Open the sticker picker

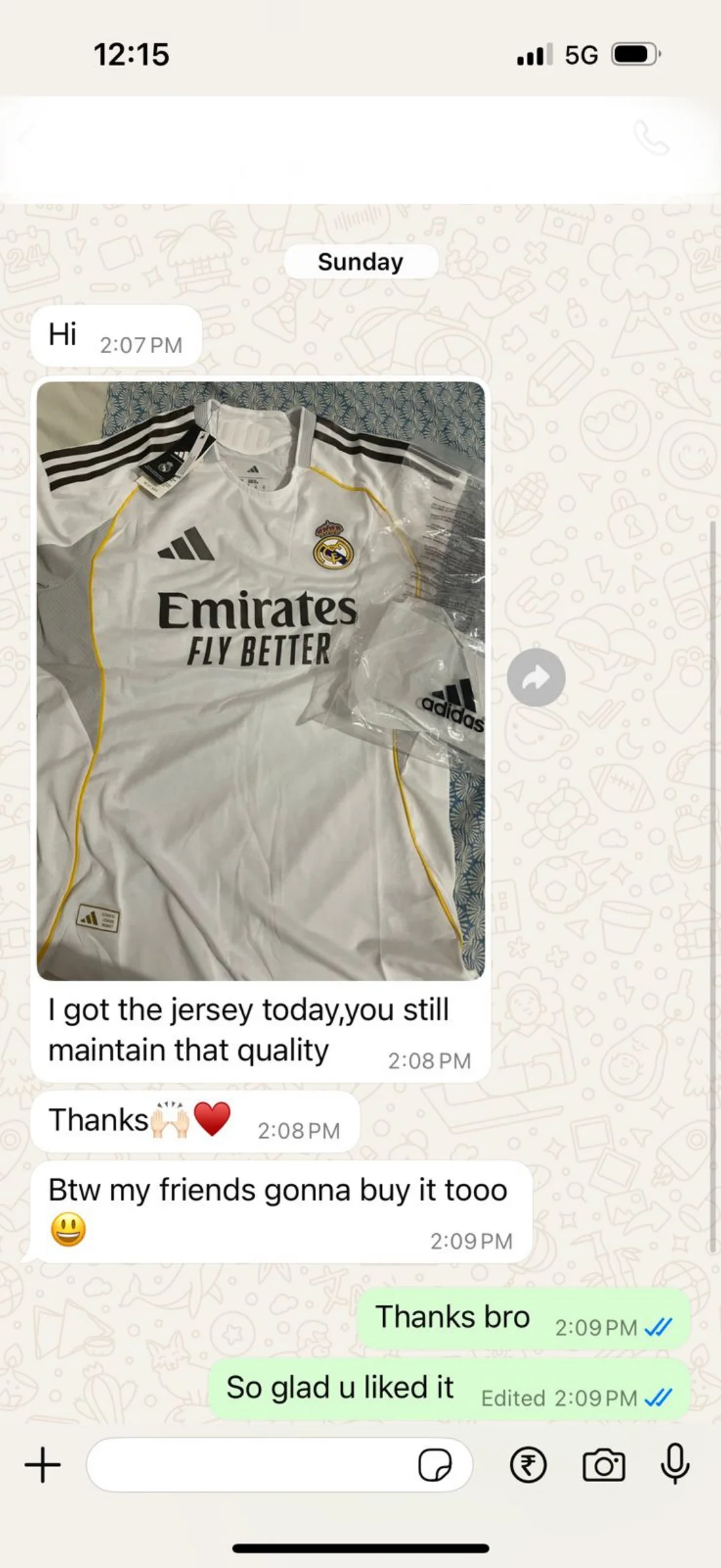tap(435, 1465)
